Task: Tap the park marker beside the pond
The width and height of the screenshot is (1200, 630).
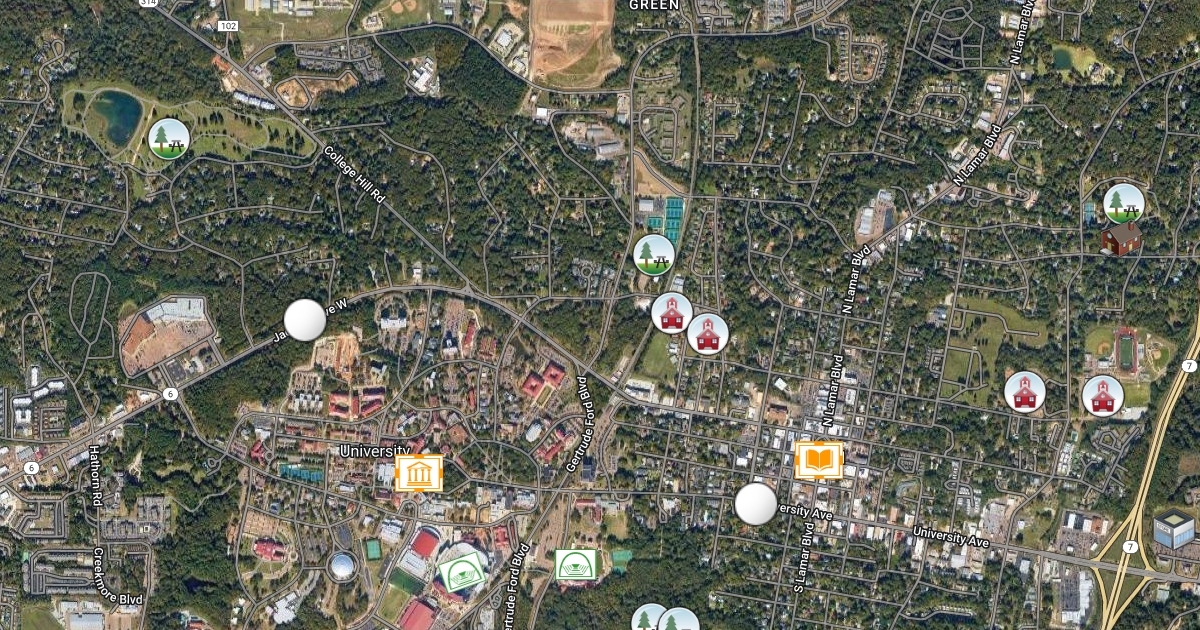Action: coord(169,139)
